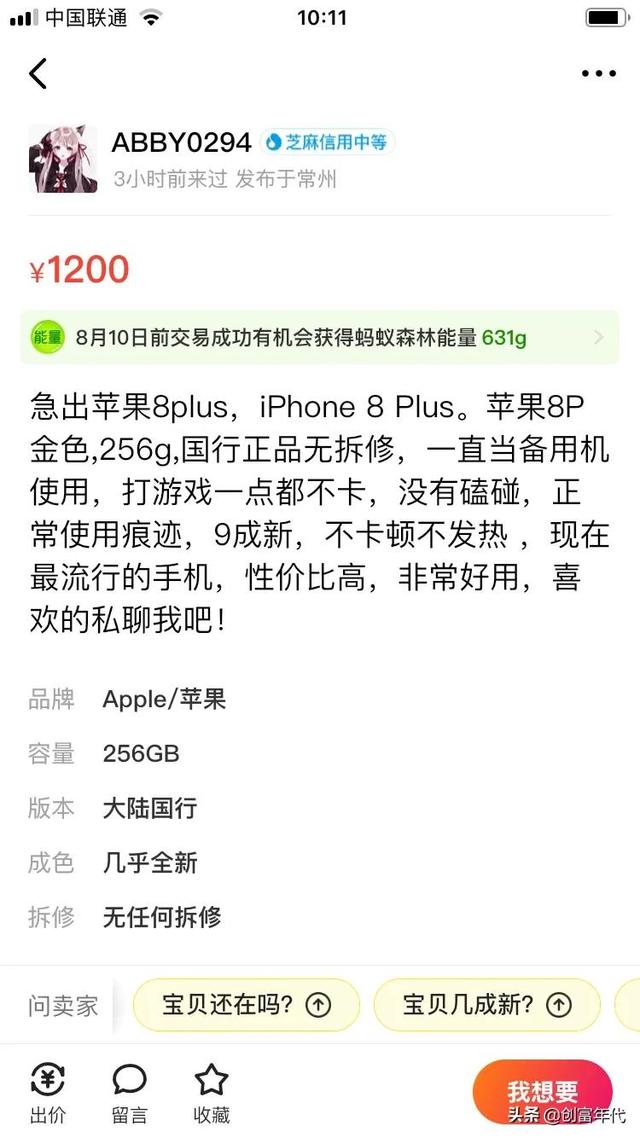Ask seller "宝贝还在吗?" chip
Screen dimensions: 640x1138
[246, 1004]
